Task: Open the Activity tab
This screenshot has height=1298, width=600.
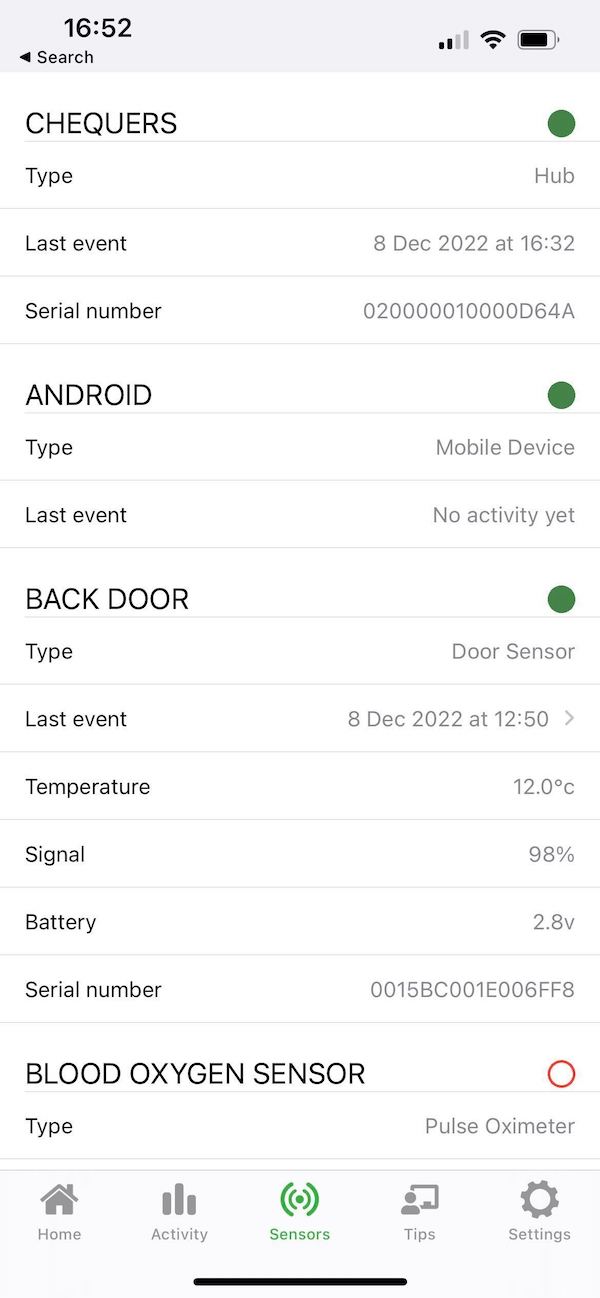Action: coord(179,1211)
